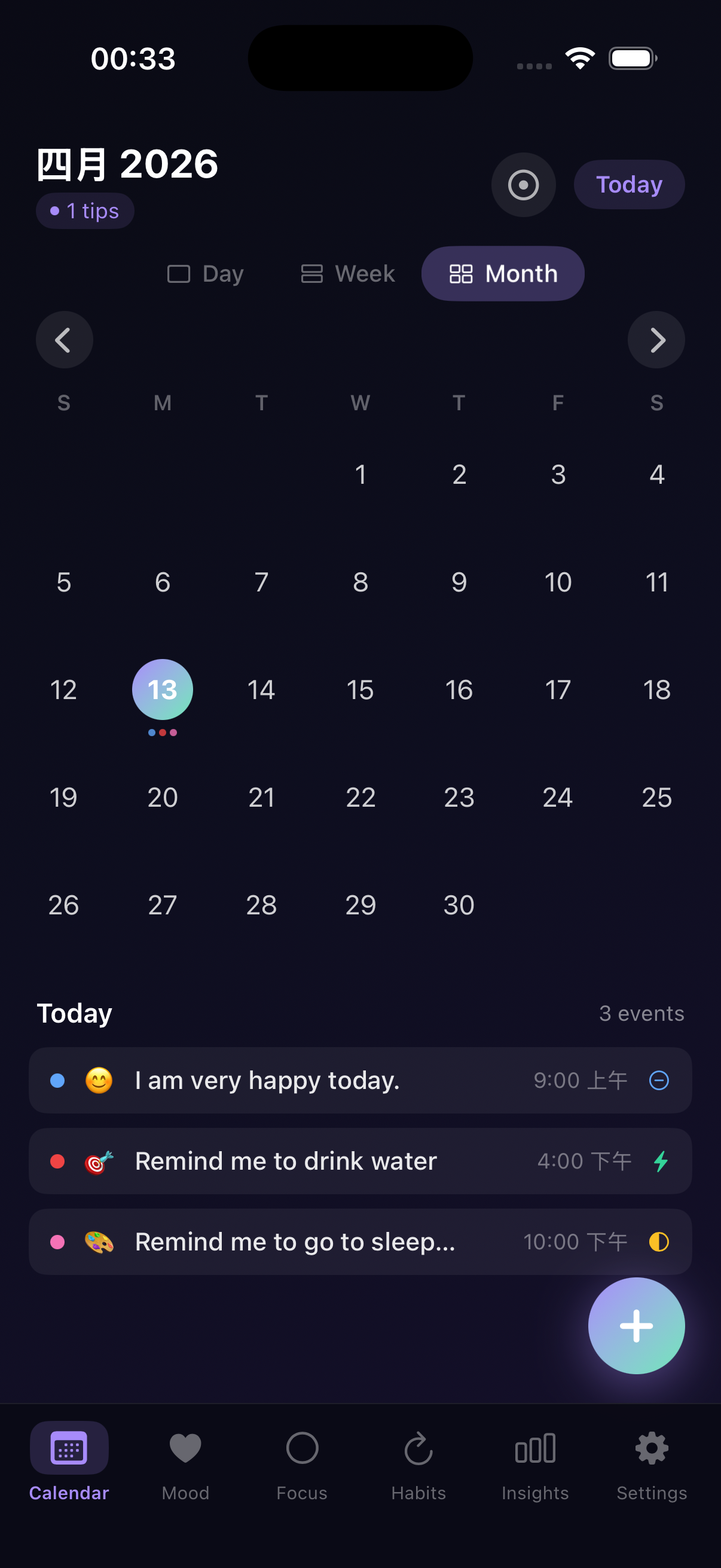Select April 13 on the calendar
The height and width of the screenshot is (1568, 721).
point(163,690)
